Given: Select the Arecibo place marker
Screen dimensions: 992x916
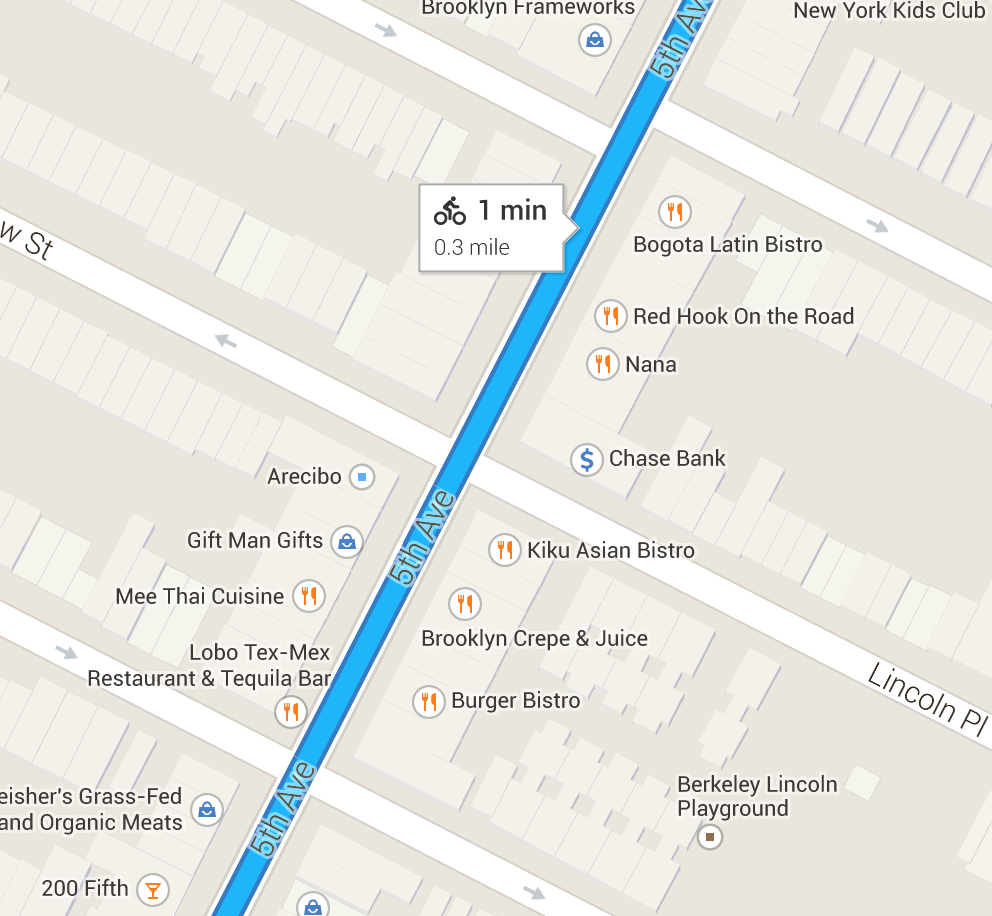Looking at the screenshot, I should [x=362, y=477].
